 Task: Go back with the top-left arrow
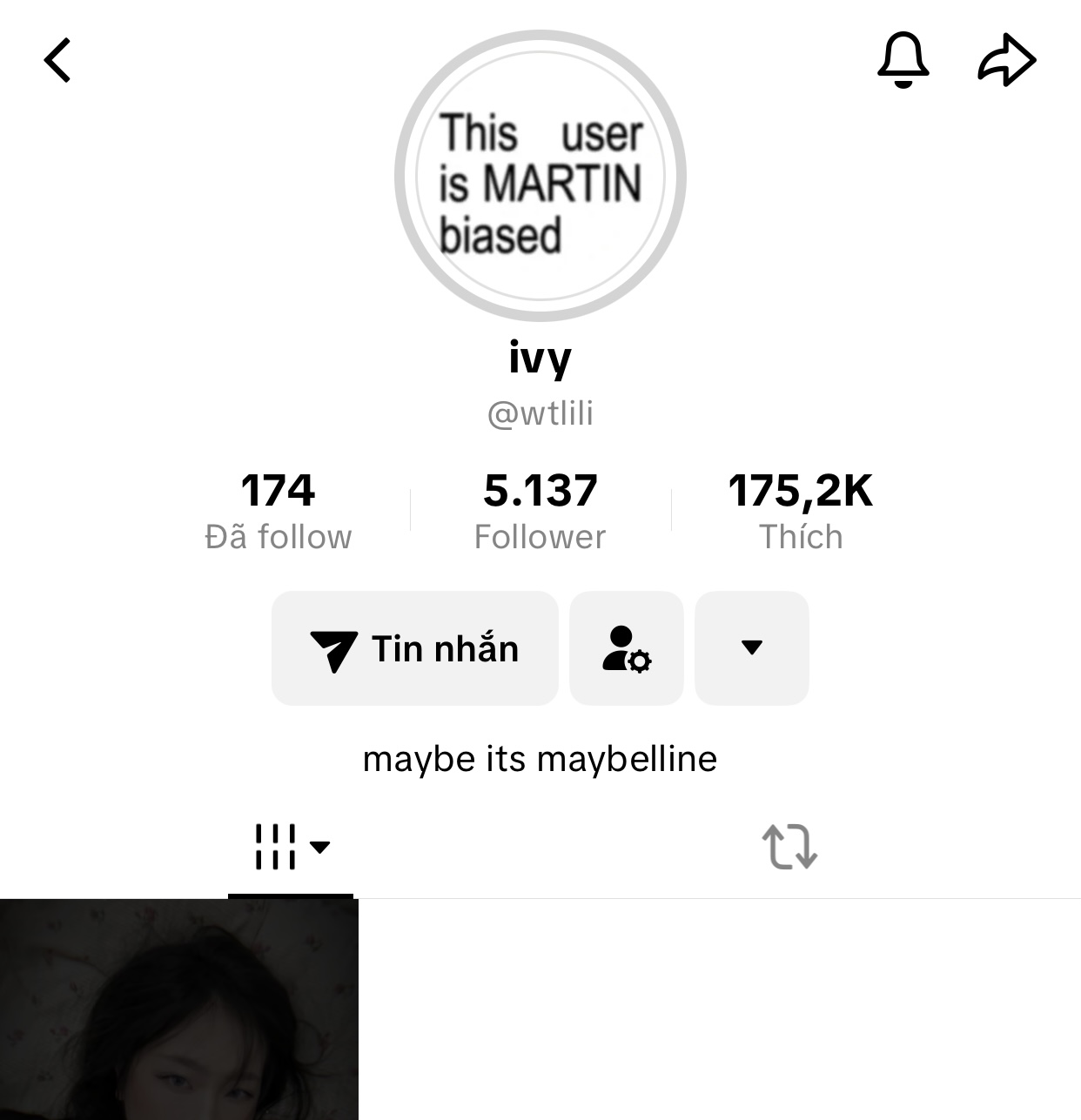point(57,60)
